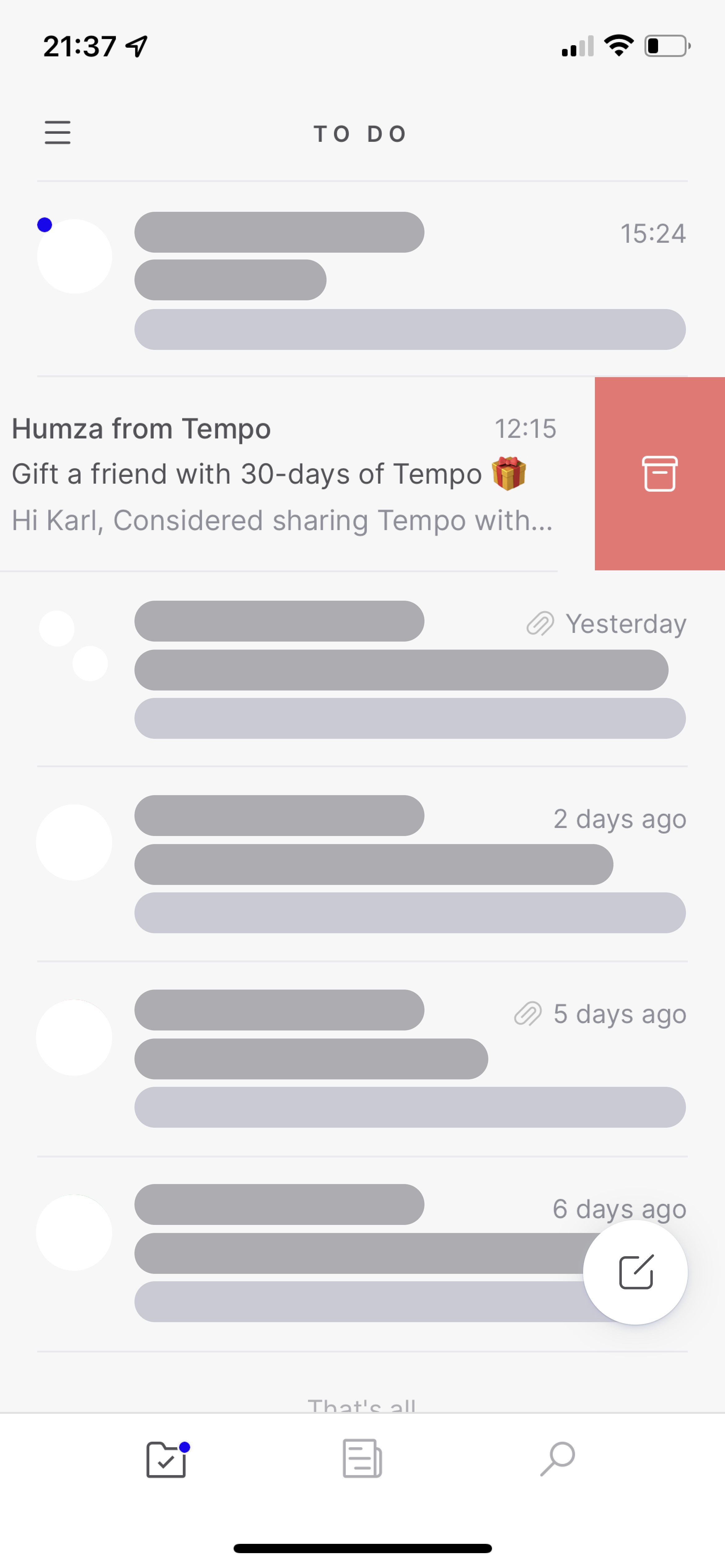Image resolution: width=725 pixels, height=1568 pixels.
Task: Open the hamburger menu
Action: click(x=58, y=133)
